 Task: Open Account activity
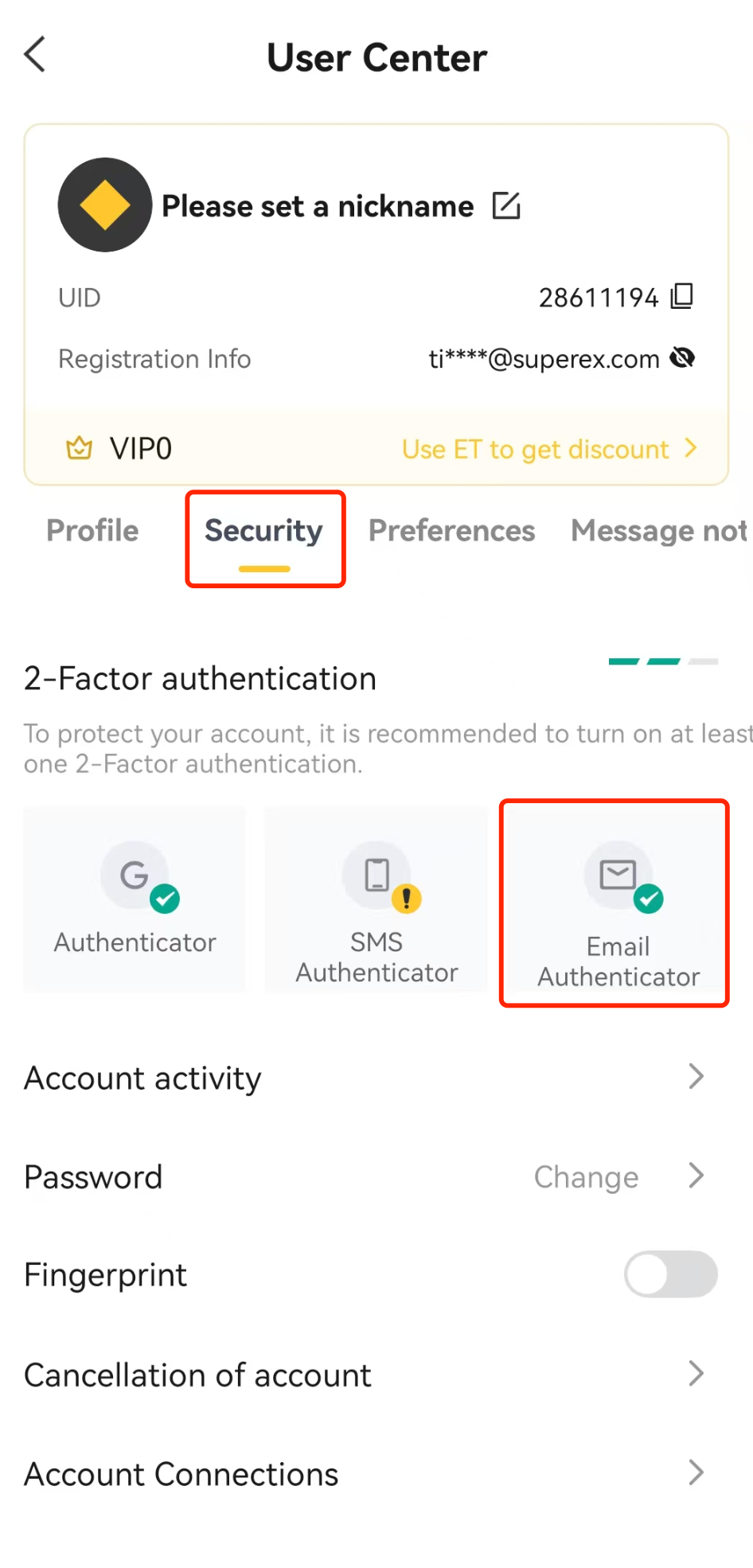pyautogui.click(x=365, y=1078)
